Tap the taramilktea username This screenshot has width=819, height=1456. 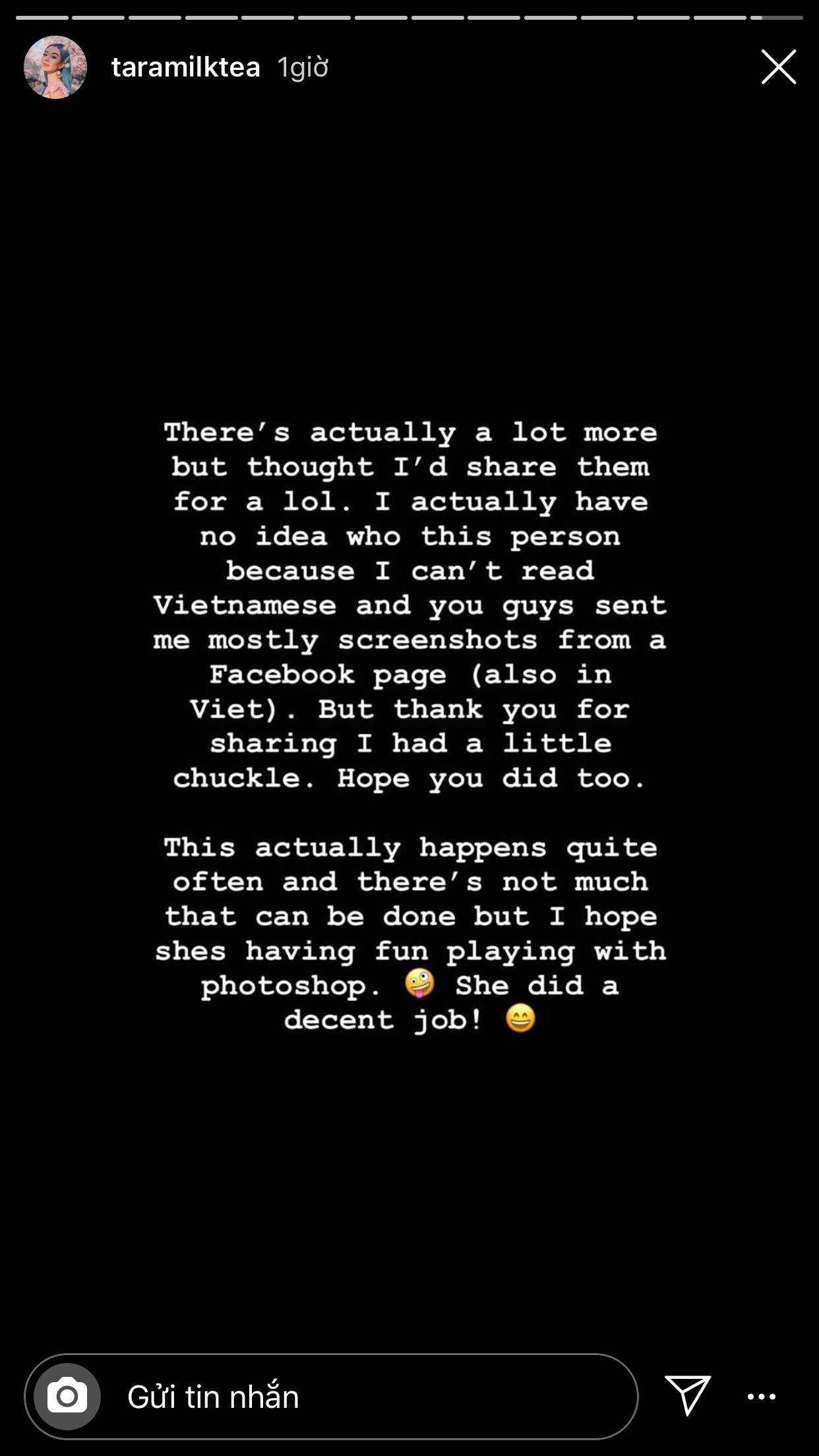[185, 67]
